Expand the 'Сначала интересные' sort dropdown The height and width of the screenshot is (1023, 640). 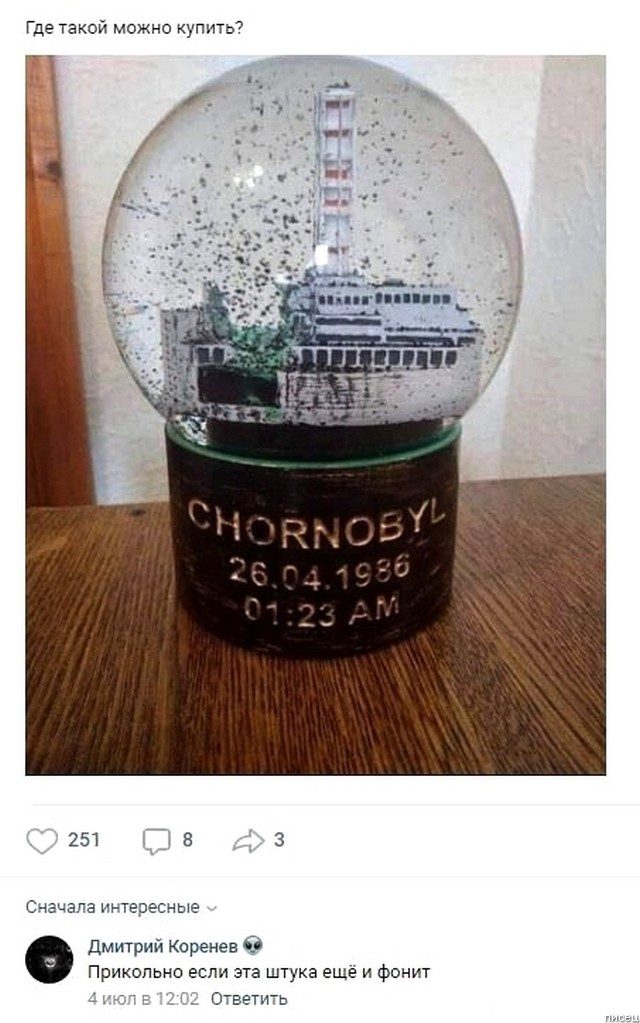coord(120,907)
